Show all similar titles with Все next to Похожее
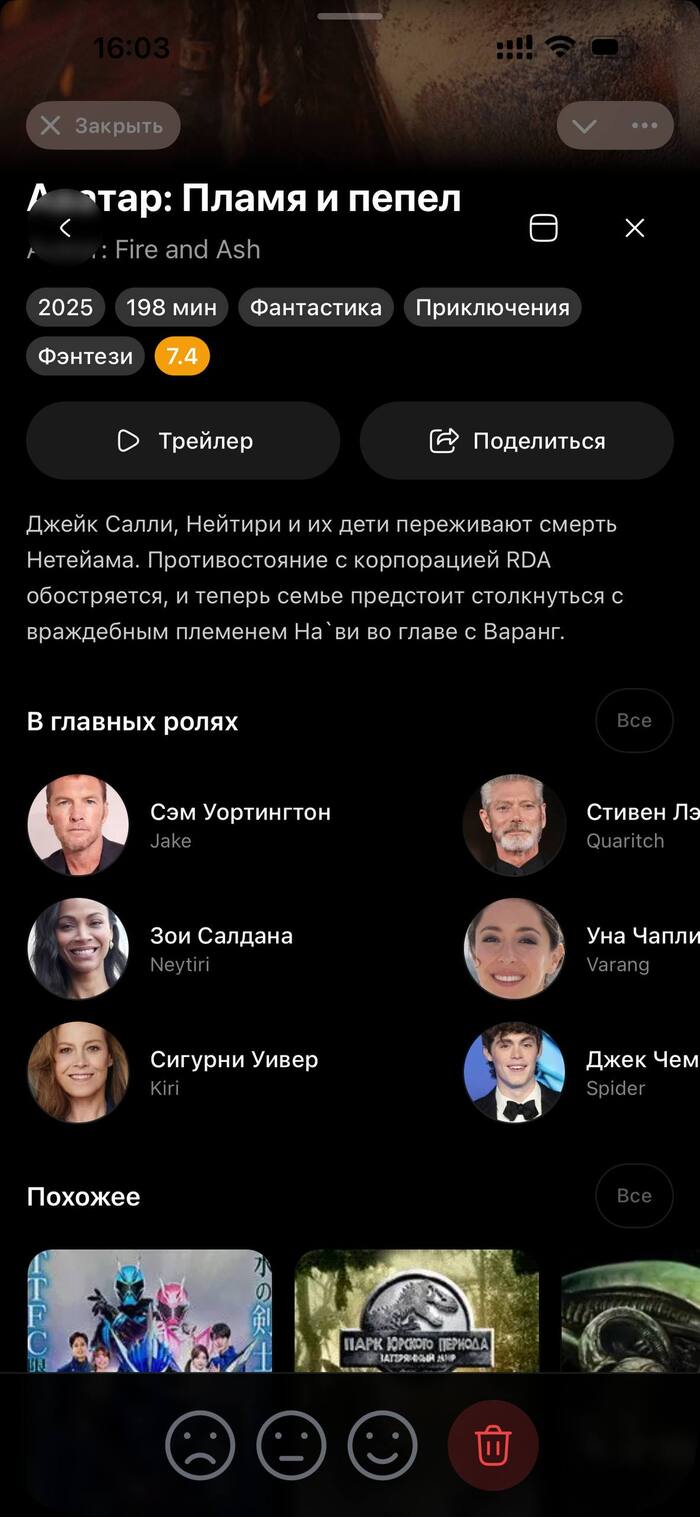 [634, 1195]
